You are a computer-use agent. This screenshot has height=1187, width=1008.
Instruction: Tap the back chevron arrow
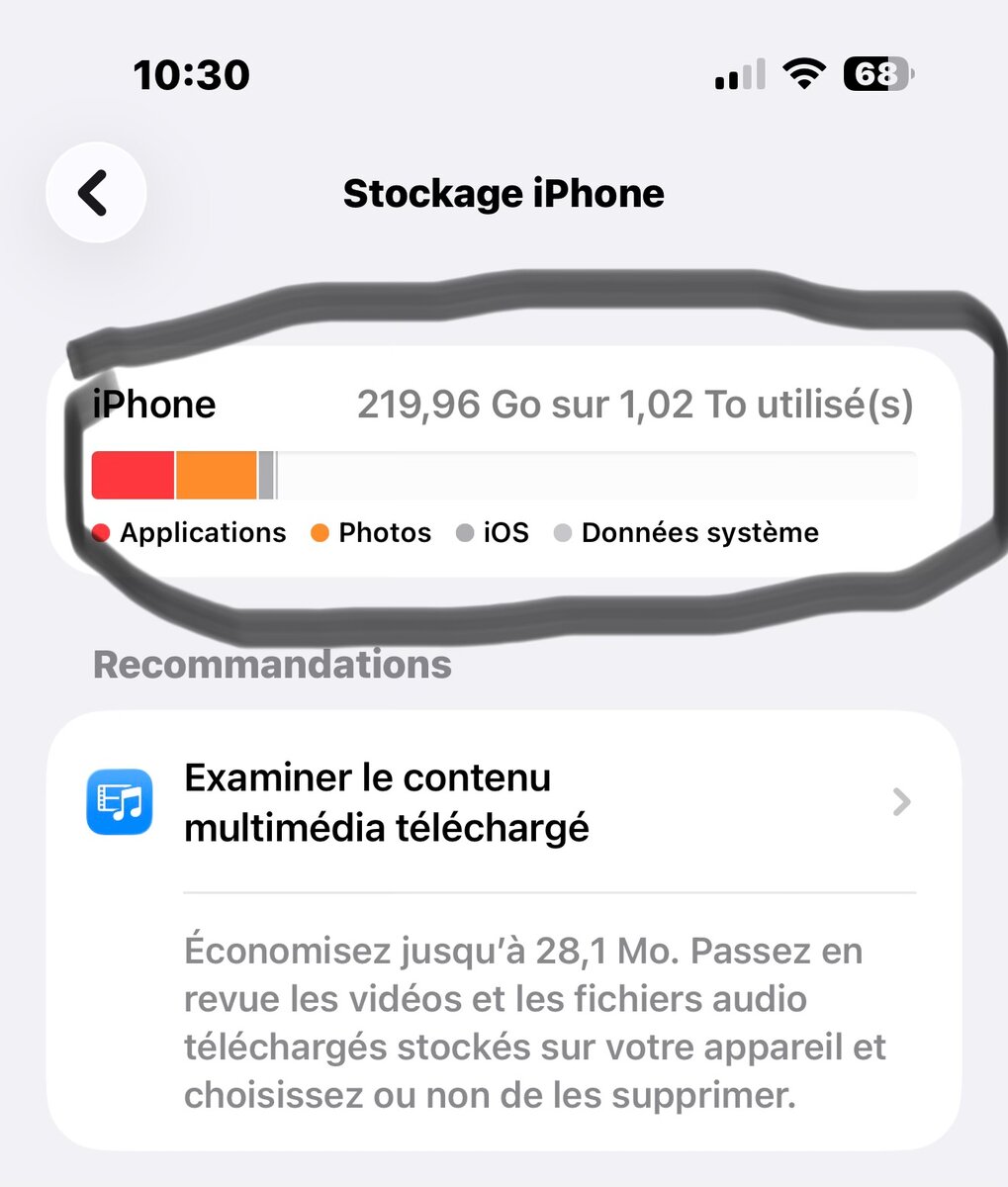click(x=95, y=193)
